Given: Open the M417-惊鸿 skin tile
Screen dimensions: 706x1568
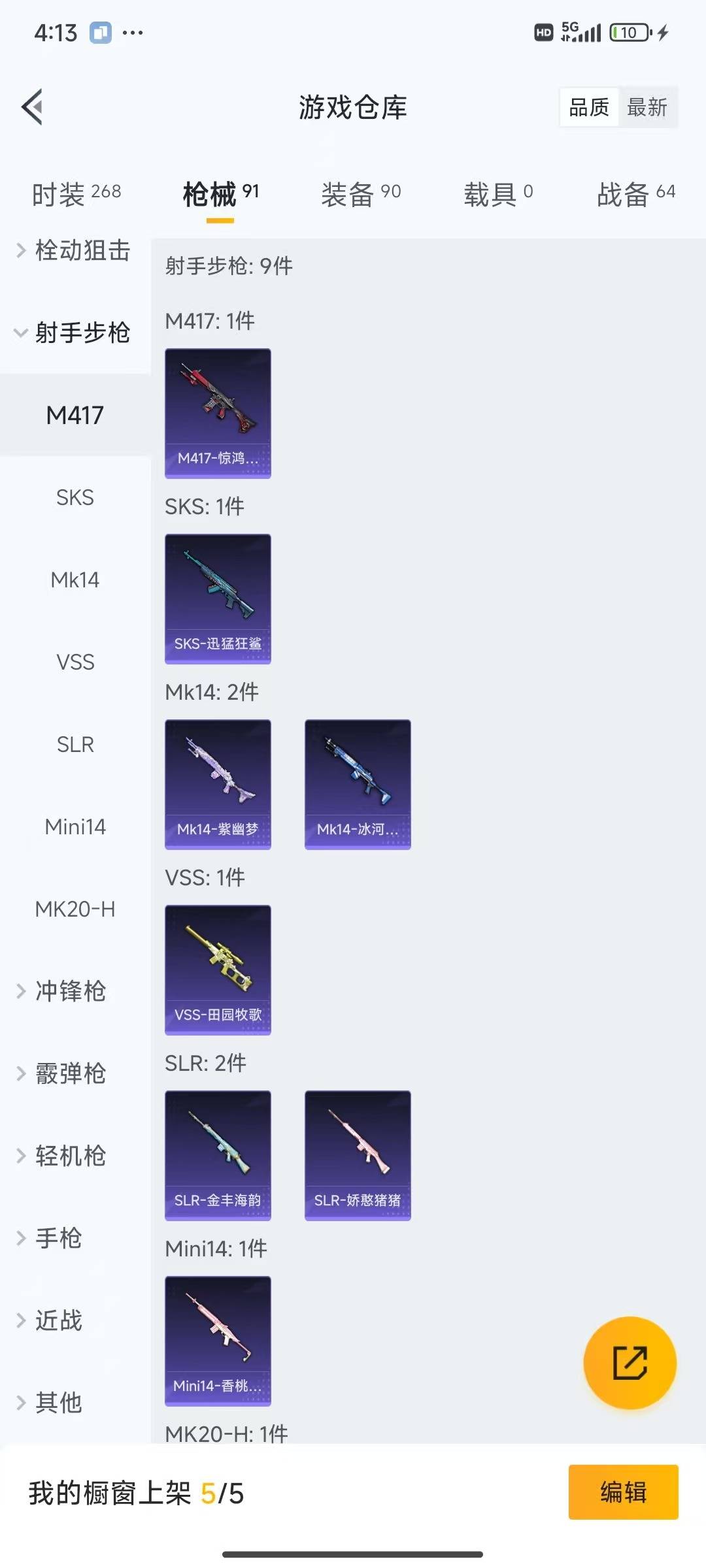Looking at the screenshot, I should (x=218, y=413).
